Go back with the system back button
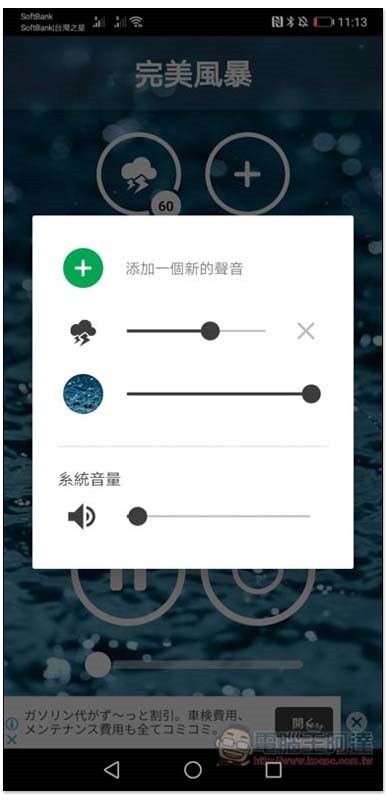Viewport: 386px width, 800px height. pyautogui.click(x=112, y=770)
